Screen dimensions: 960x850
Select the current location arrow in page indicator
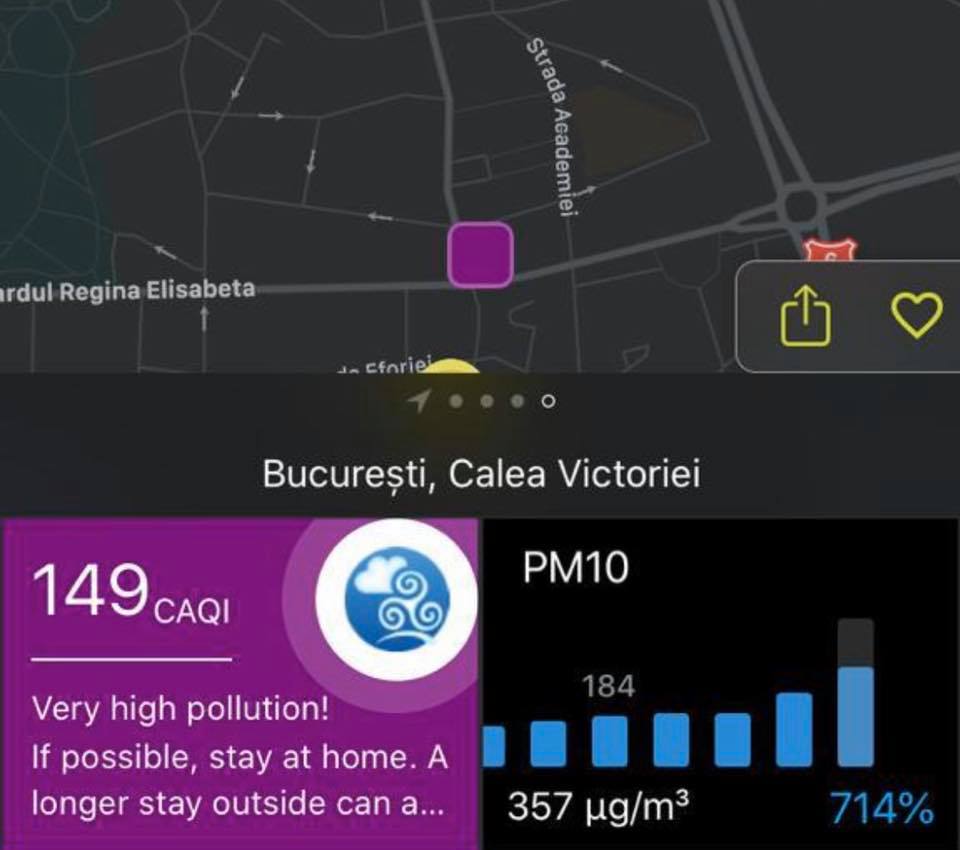pyautogui.click(x=420, y=401)
